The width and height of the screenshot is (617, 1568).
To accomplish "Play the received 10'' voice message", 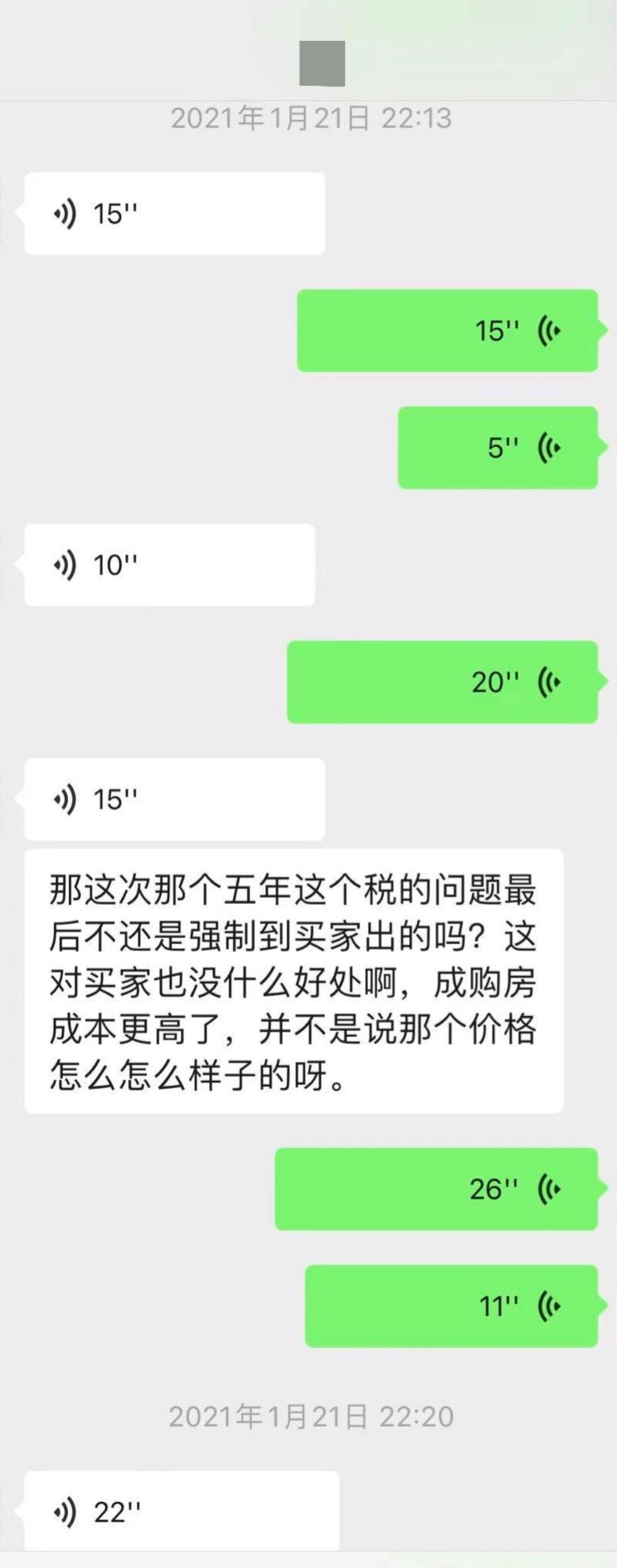I will click(170, 565).
